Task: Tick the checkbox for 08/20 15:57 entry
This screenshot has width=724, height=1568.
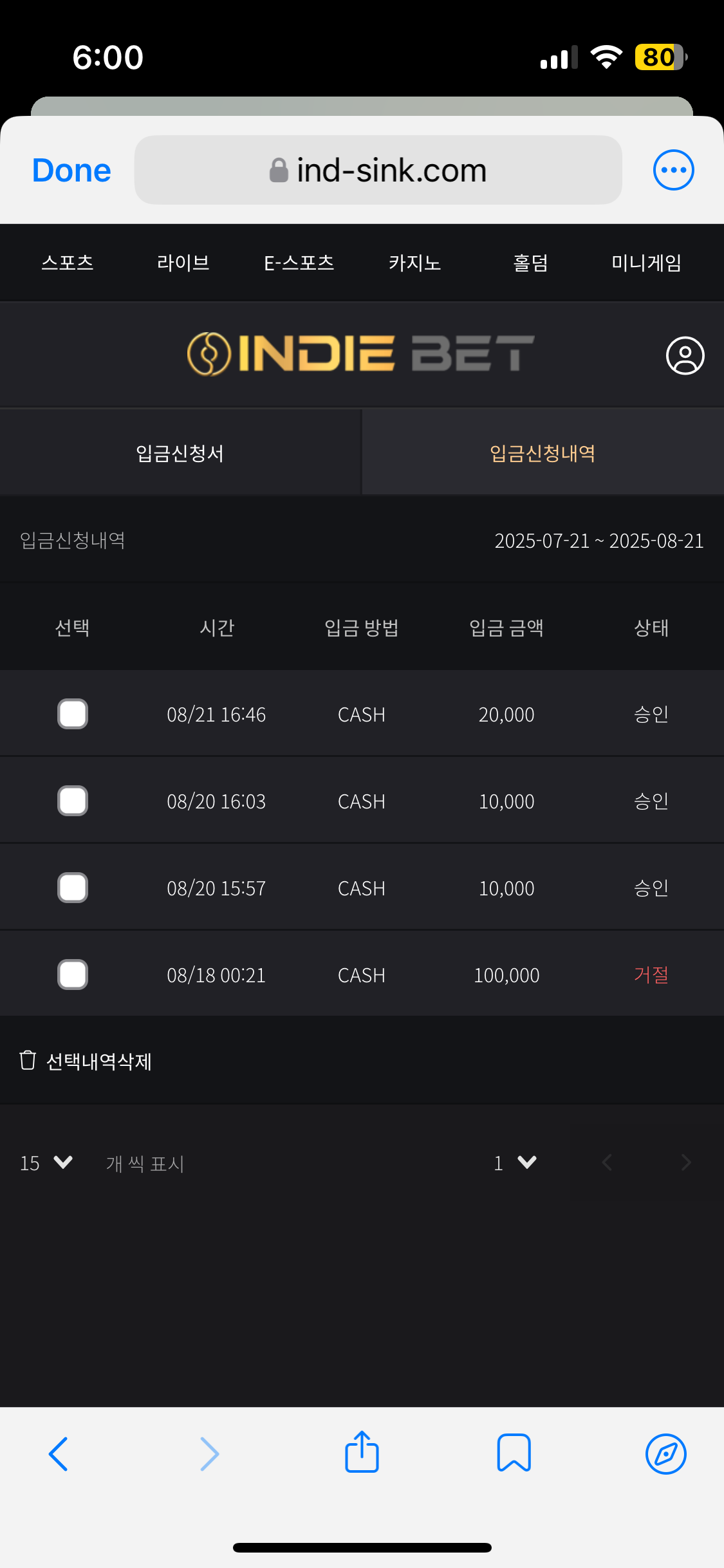Action: (x=73, y=888)
